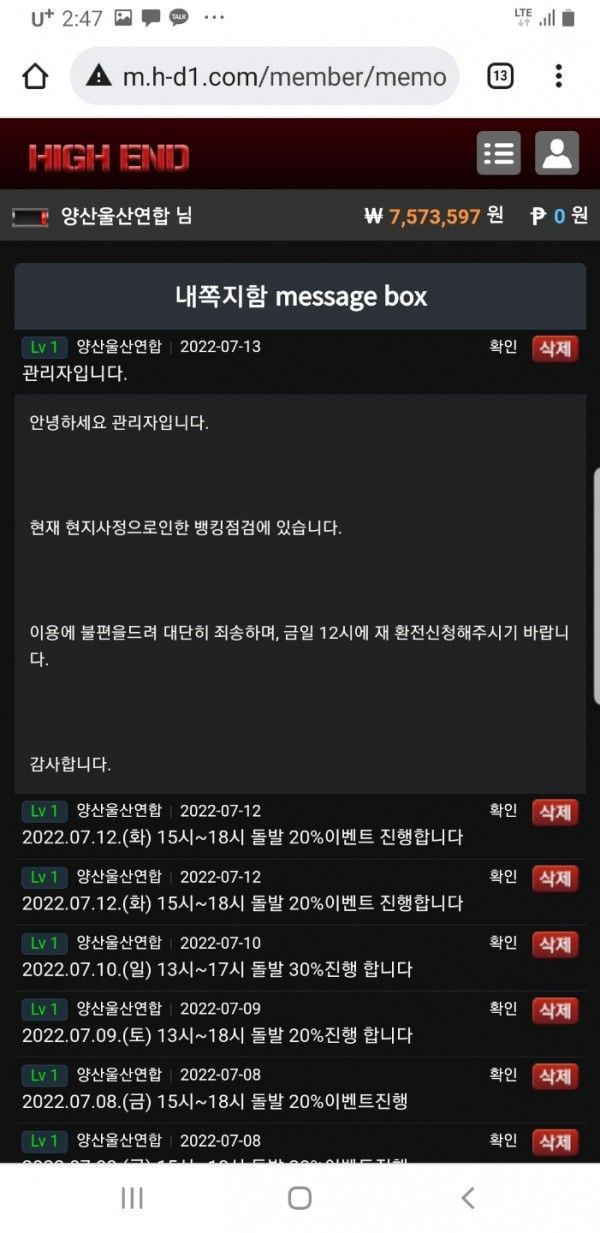Open the browser home page

click(35, 76)
